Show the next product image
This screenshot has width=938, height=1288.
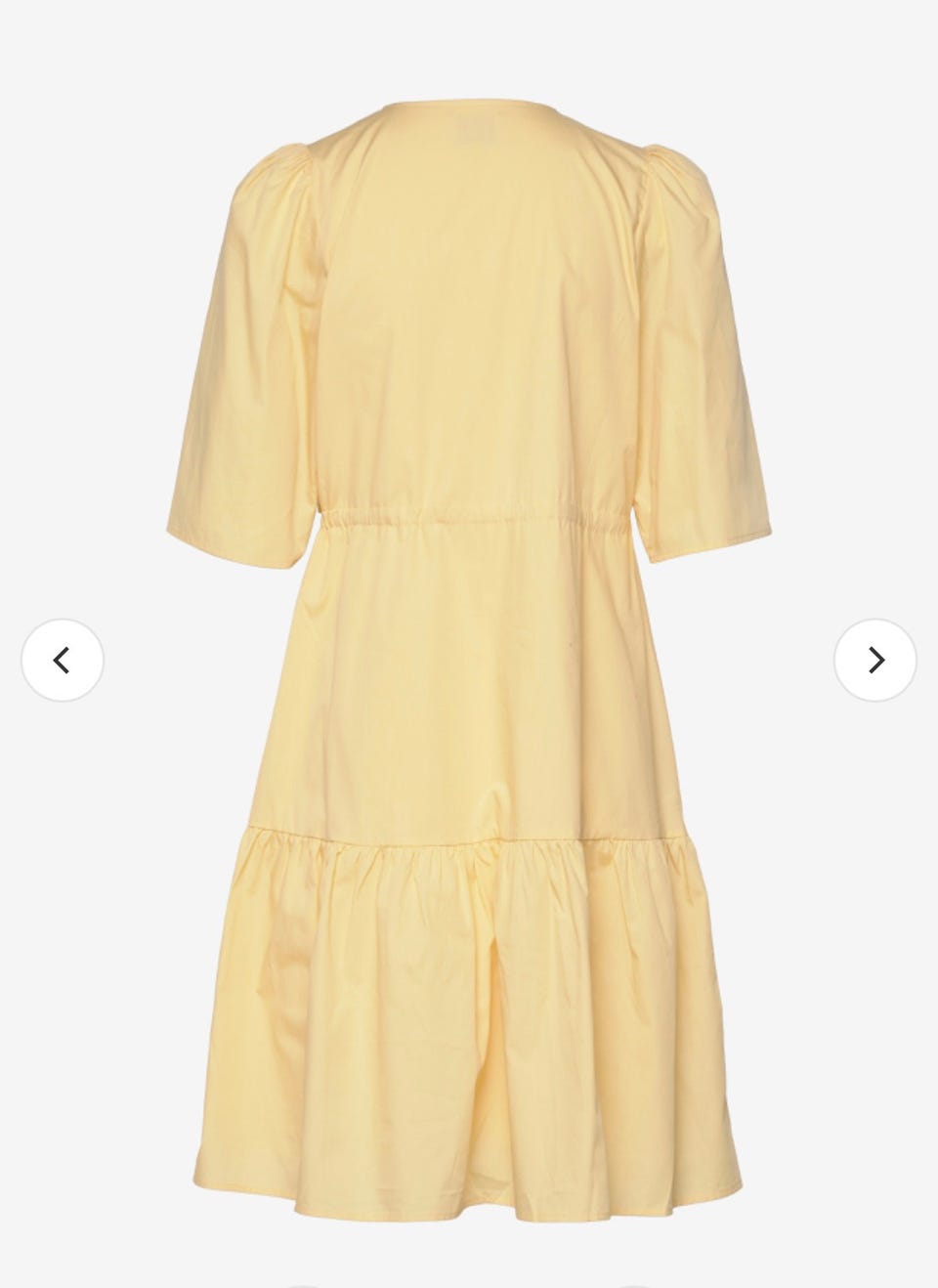click(x=874, y=661)
